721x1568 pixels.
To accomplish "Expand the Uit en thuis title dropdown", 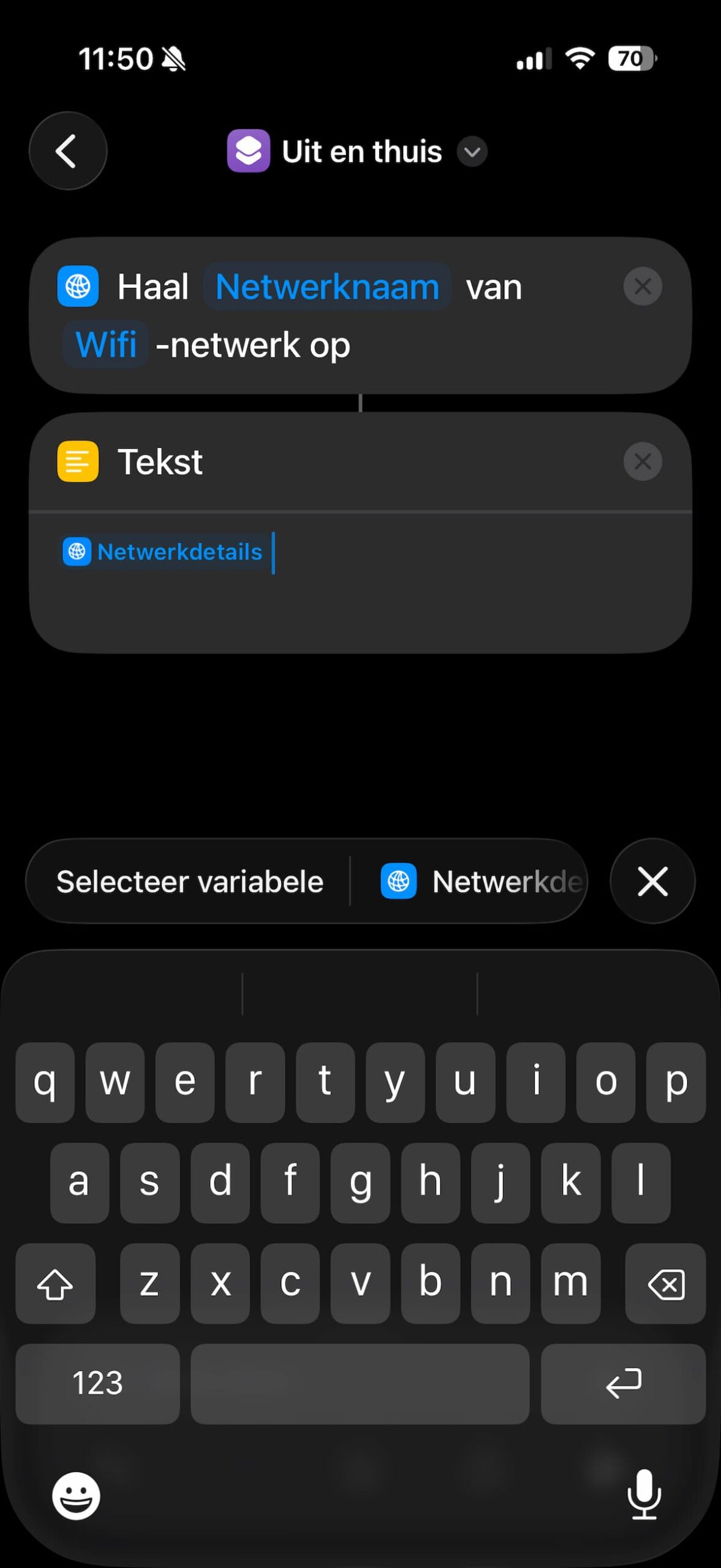I will coord(472,152).
